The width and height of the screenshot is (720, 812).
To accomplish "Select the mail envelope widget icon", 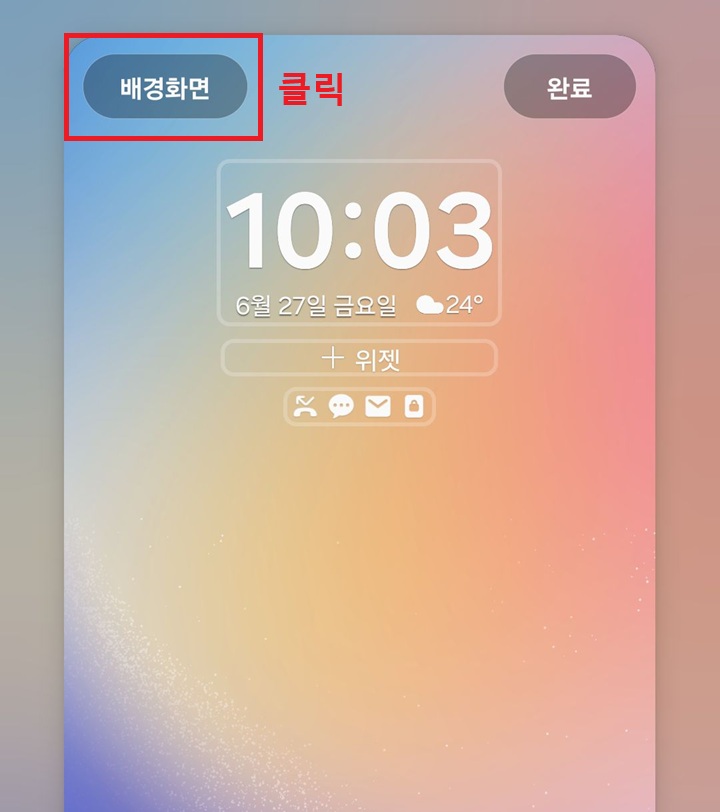I will point(377,406).
